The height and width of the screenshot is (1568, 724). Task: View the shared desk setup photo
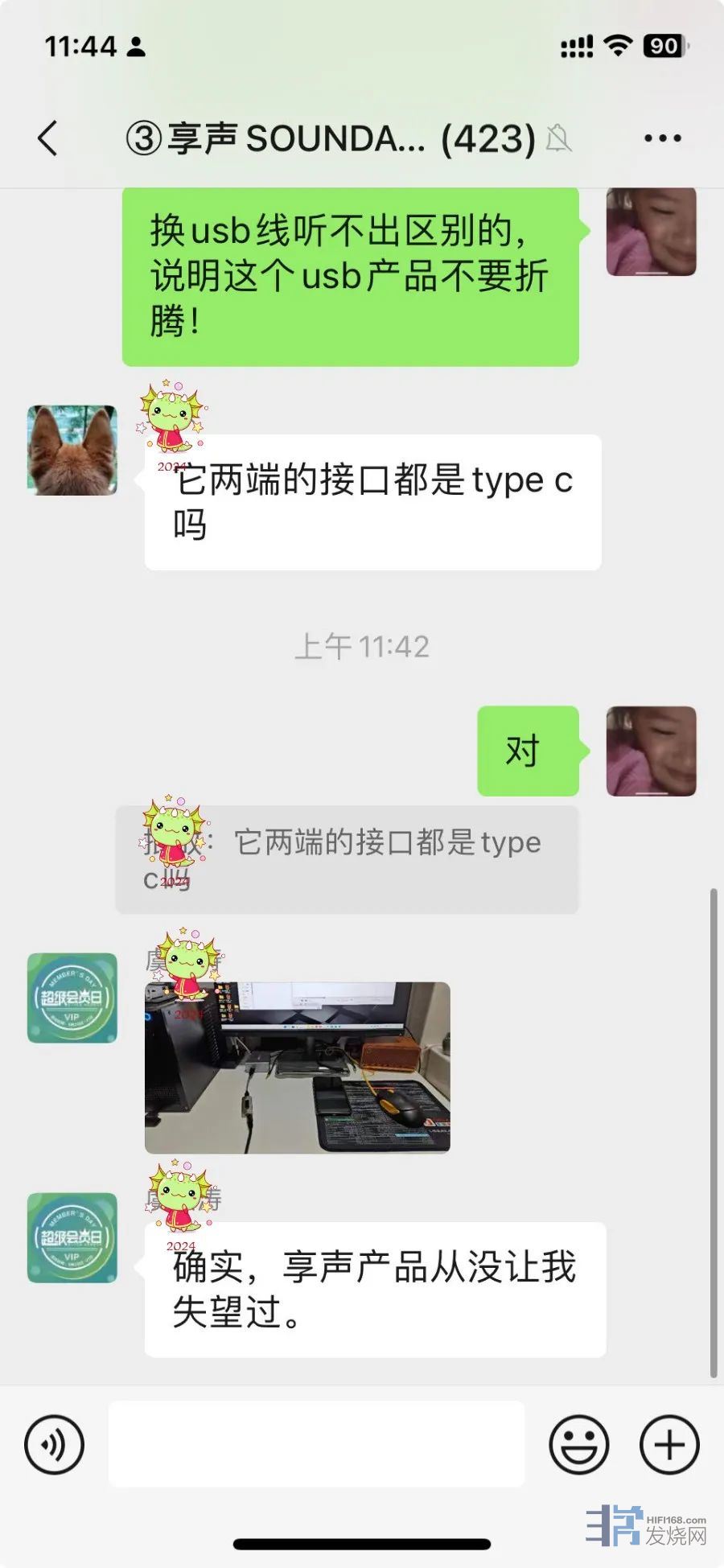tap(297, 1068)
